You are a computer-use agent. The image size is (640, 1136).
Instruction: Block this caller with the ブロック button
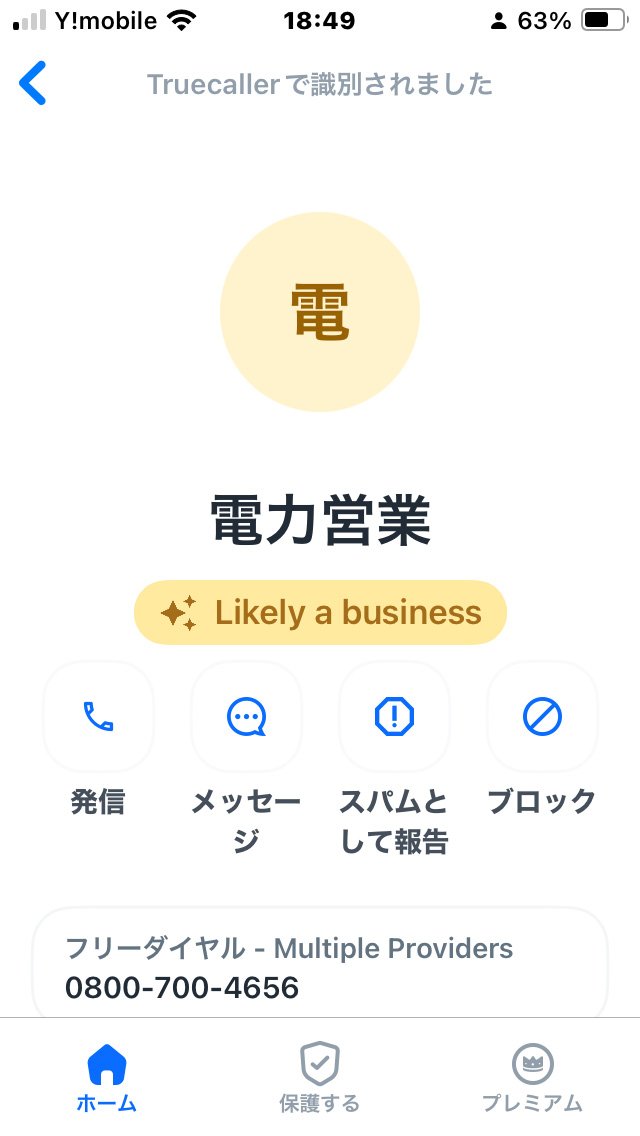[542, 717]
